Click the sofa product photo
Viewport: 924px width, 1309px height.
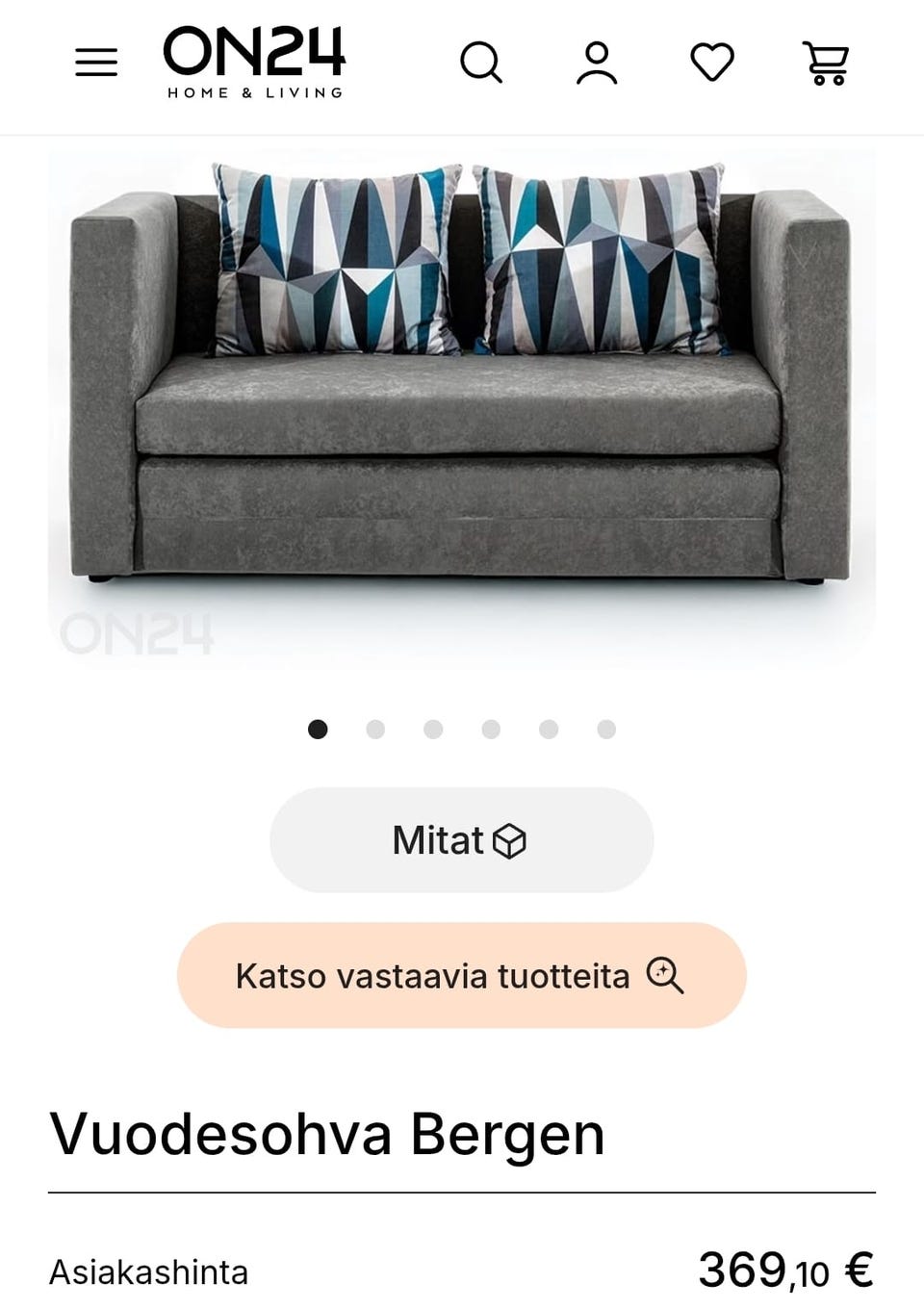tap(462, 404)
